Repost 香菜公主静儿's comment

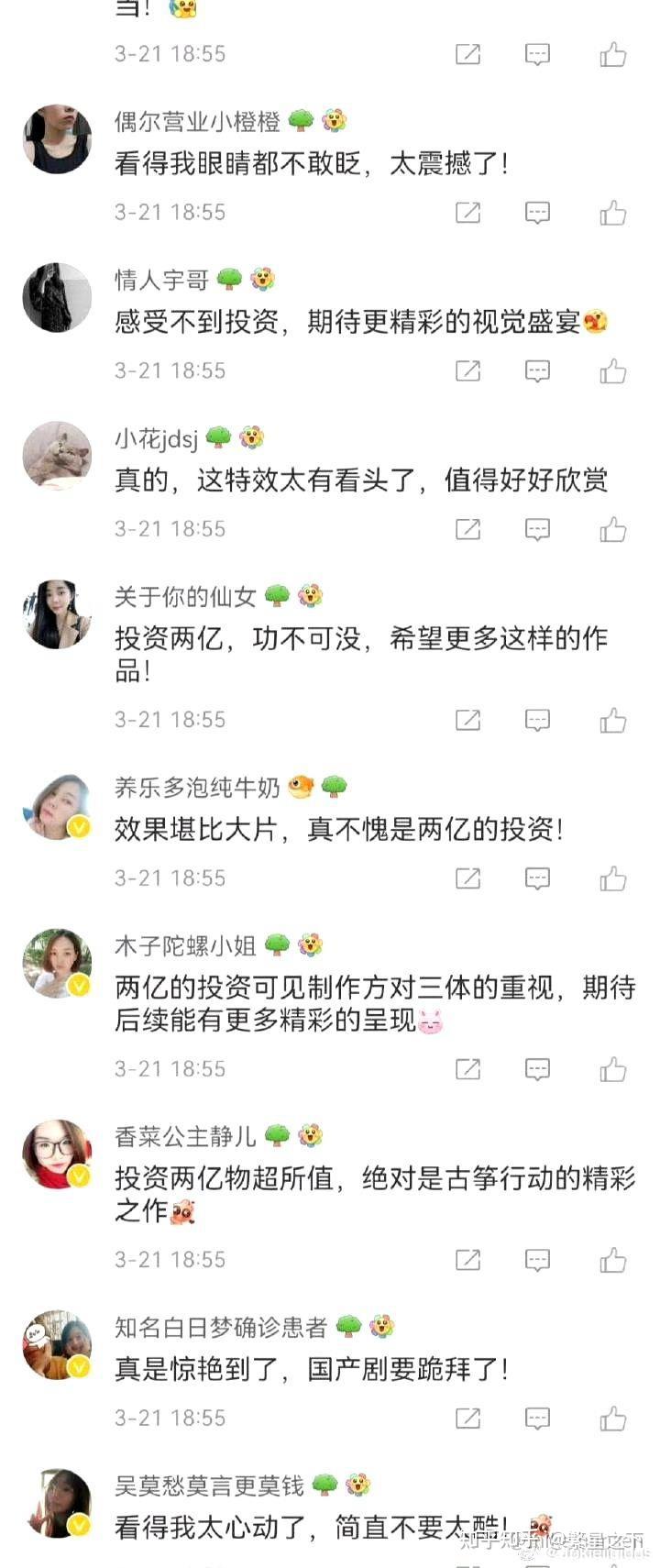point(467,1260)
